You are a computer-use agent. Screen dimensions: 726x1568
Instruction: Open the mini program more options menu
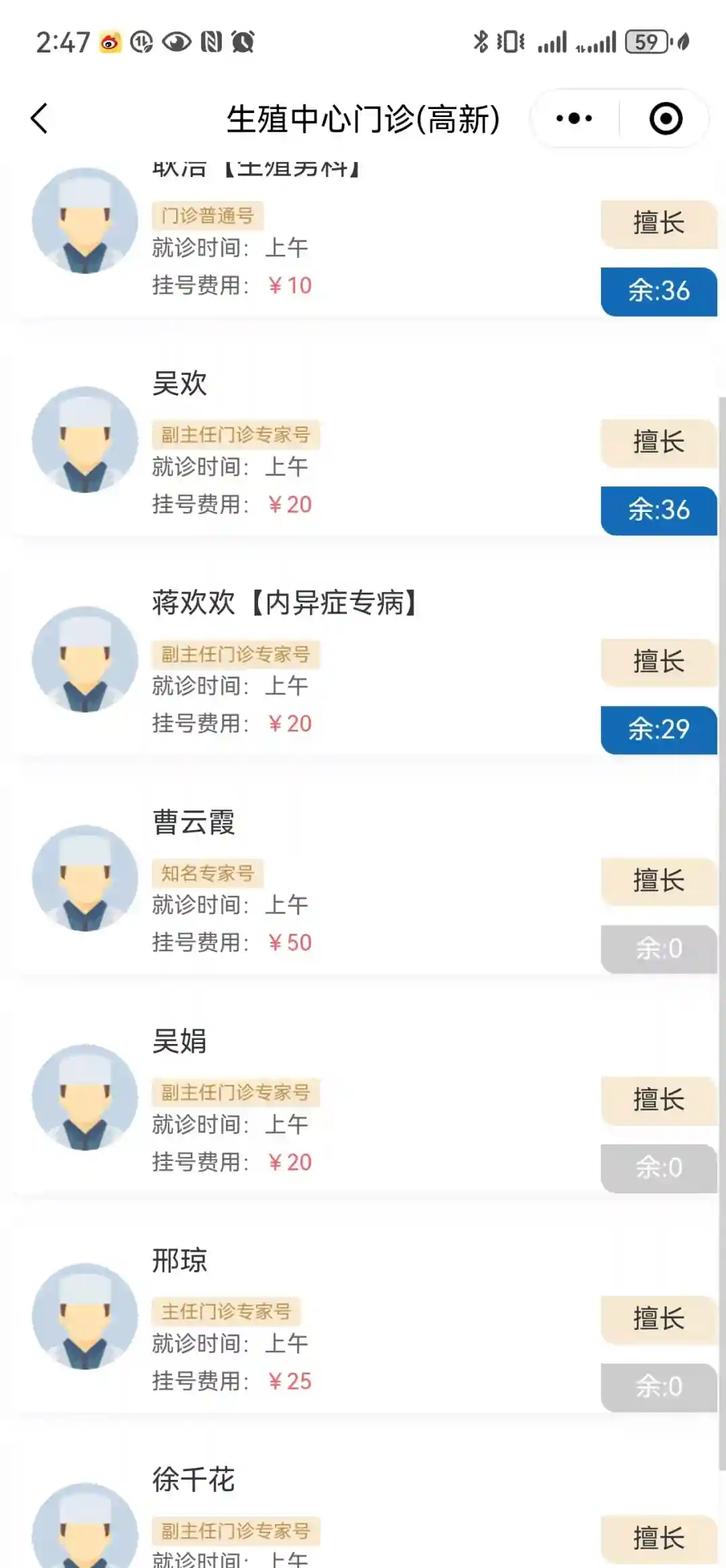[574, 119]
